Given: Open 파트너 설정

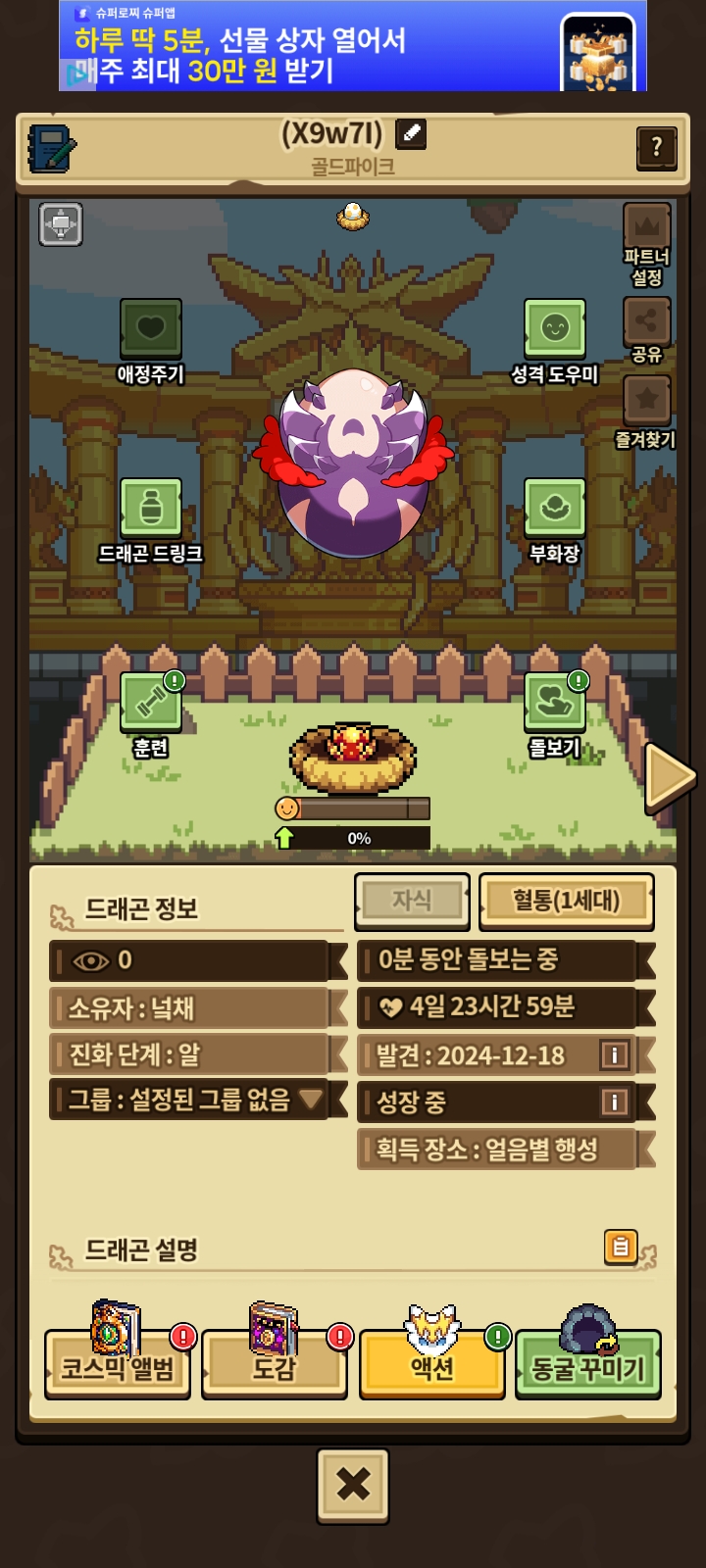Looking at the screenshot, I should click(x=646, y=228).
